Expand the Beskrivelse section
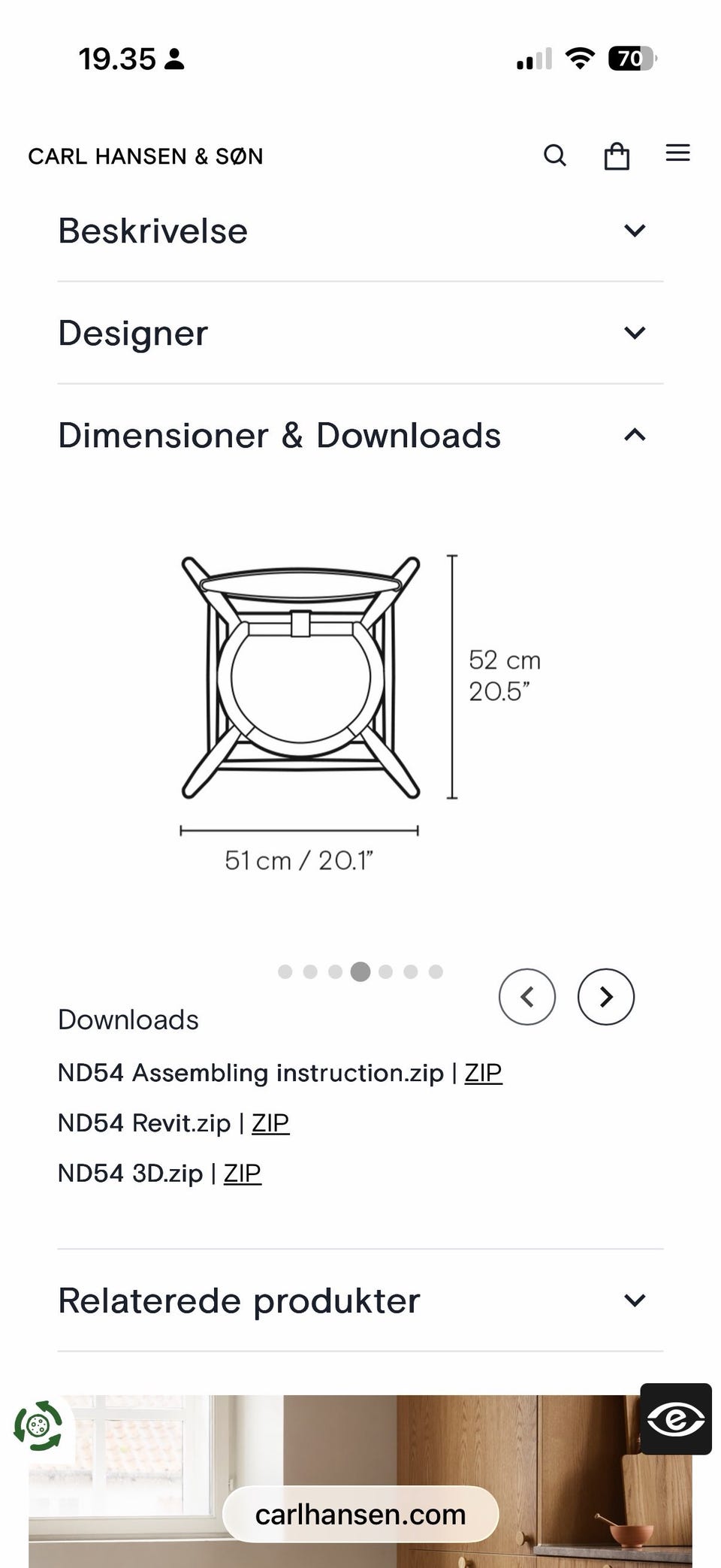Image resolution: width=721 pixels, height=1568 pixels. click(360, 231)
